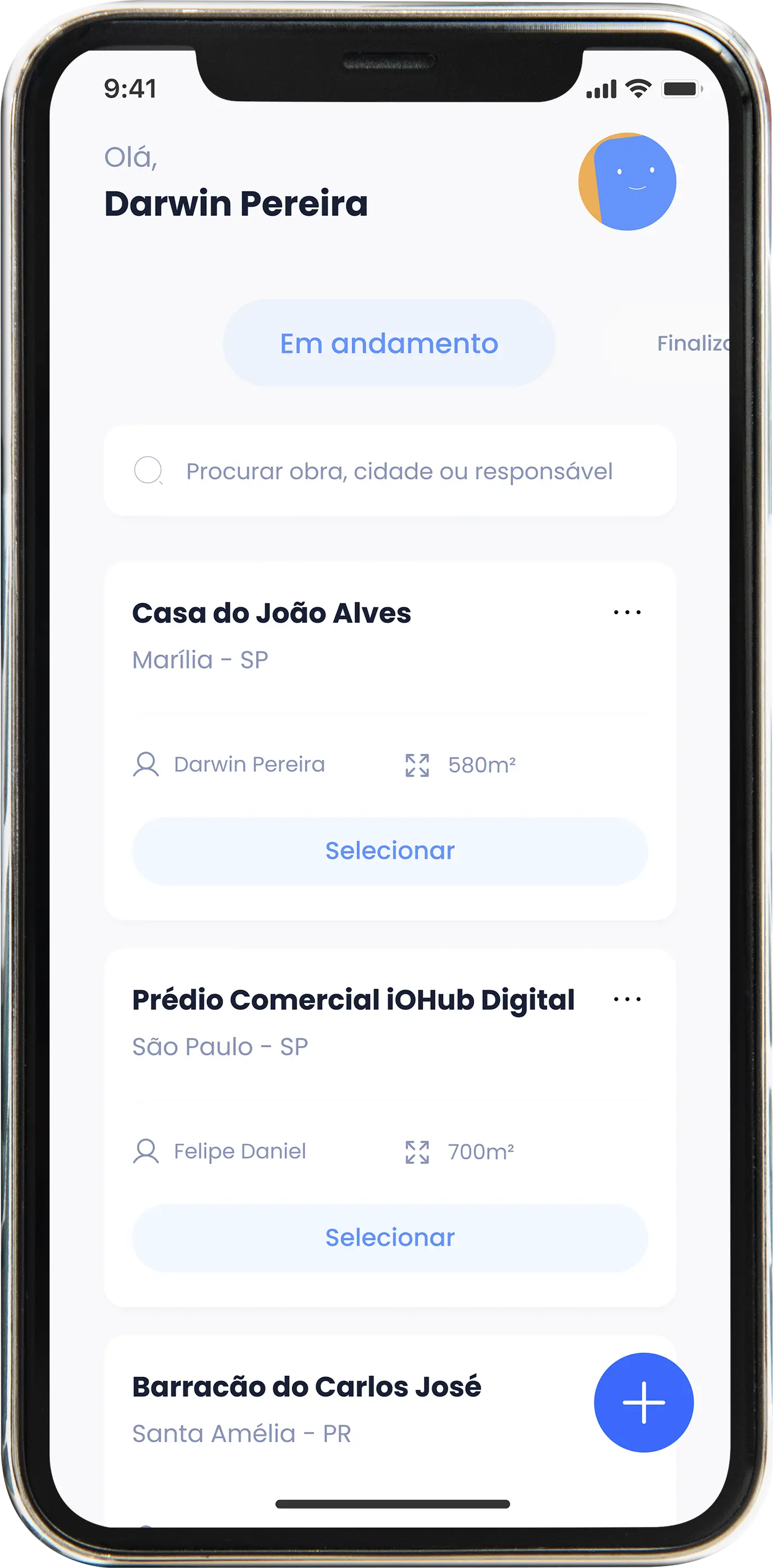Switch to the Finalizadas tab
This screenshot has width=773, height=1568.
692,343
